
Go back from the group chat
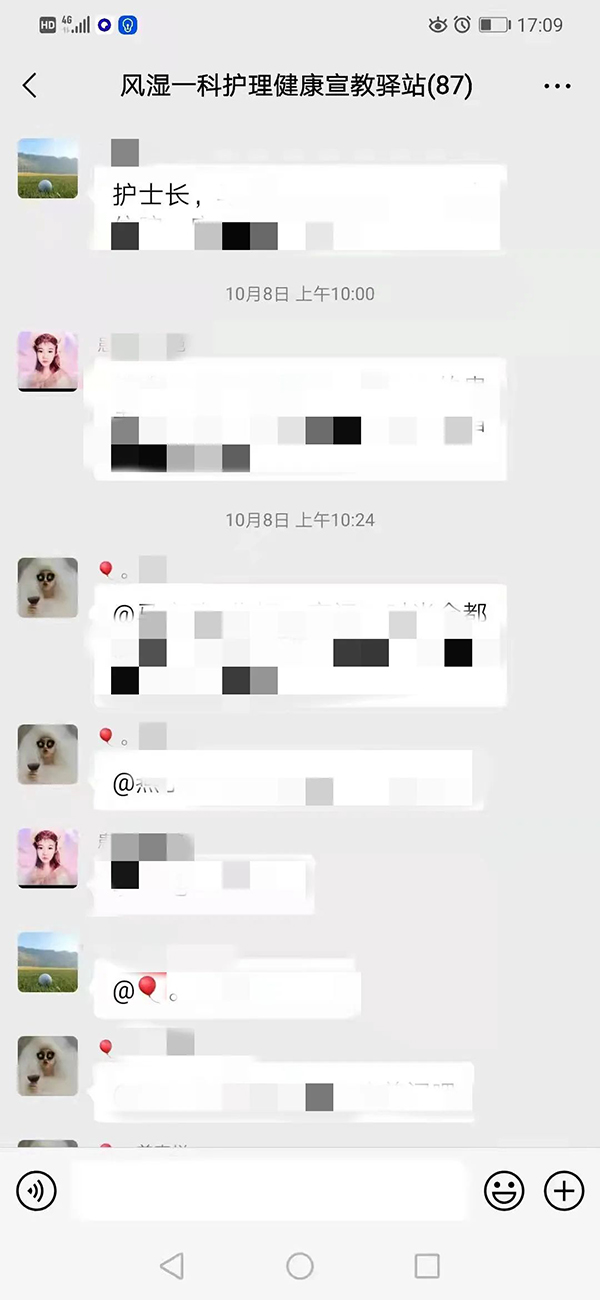[30, 86]
